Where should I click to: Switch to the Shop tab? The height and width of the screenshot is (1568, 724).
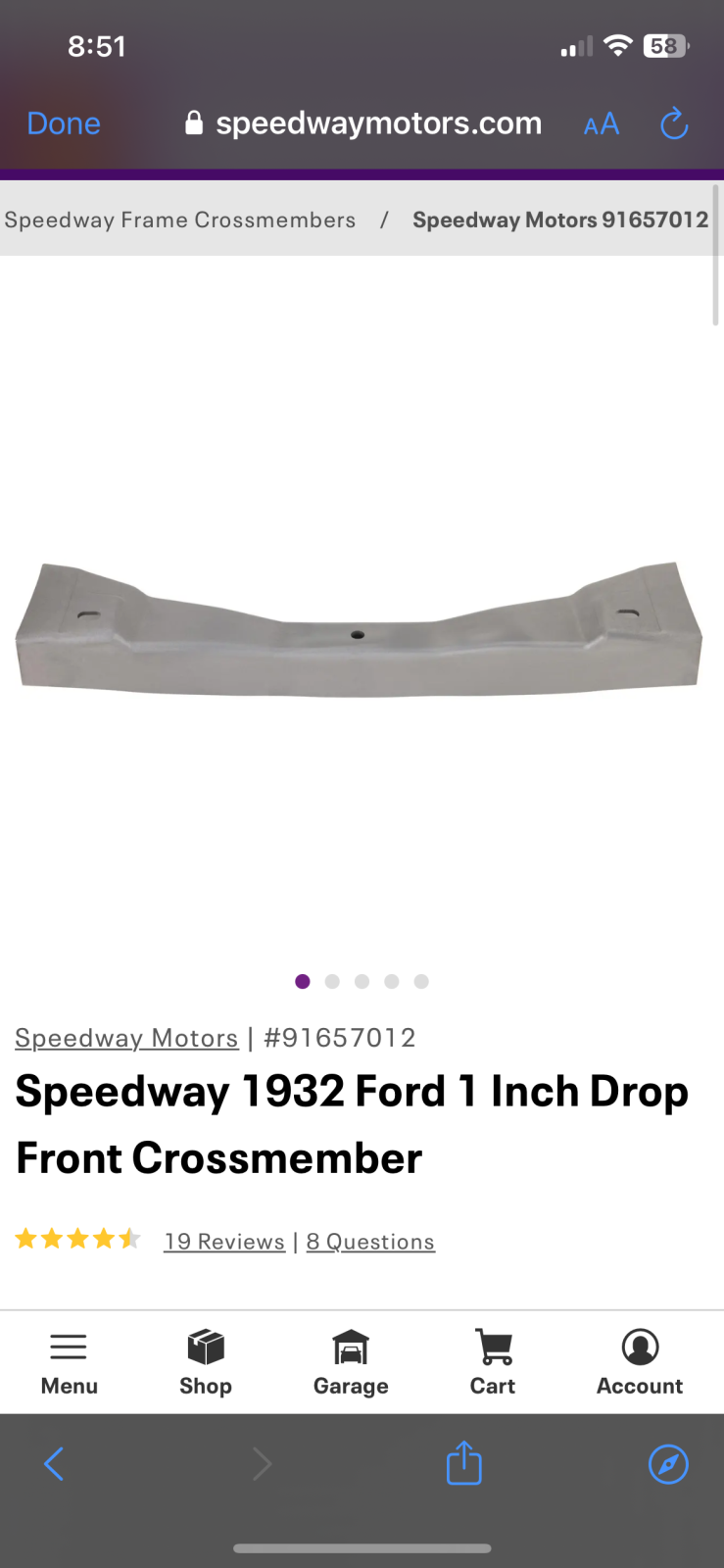click(x=206, y=1363)
